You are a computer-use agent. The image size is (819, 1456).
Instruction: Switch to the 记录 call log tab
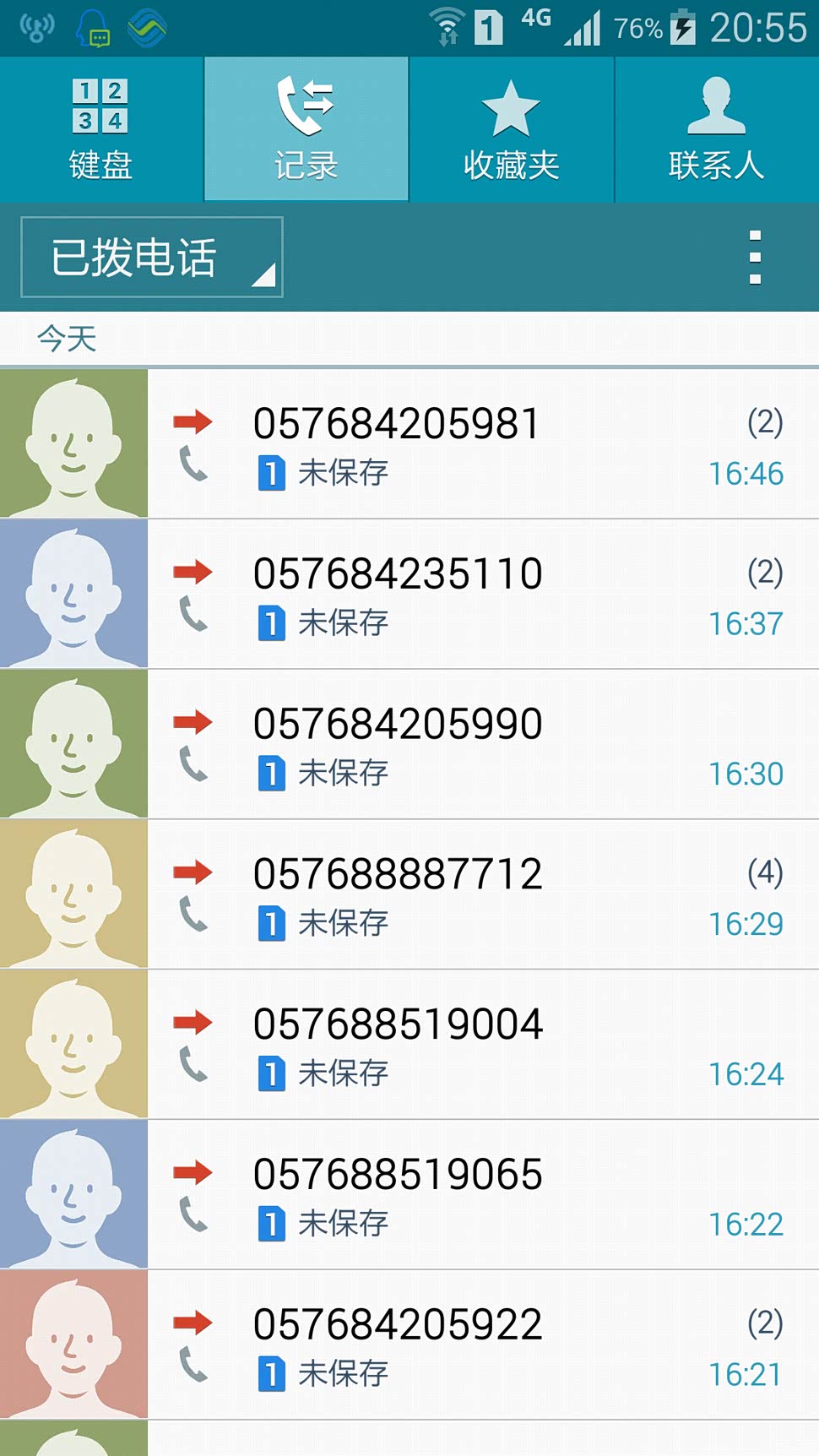click(306, 129)
